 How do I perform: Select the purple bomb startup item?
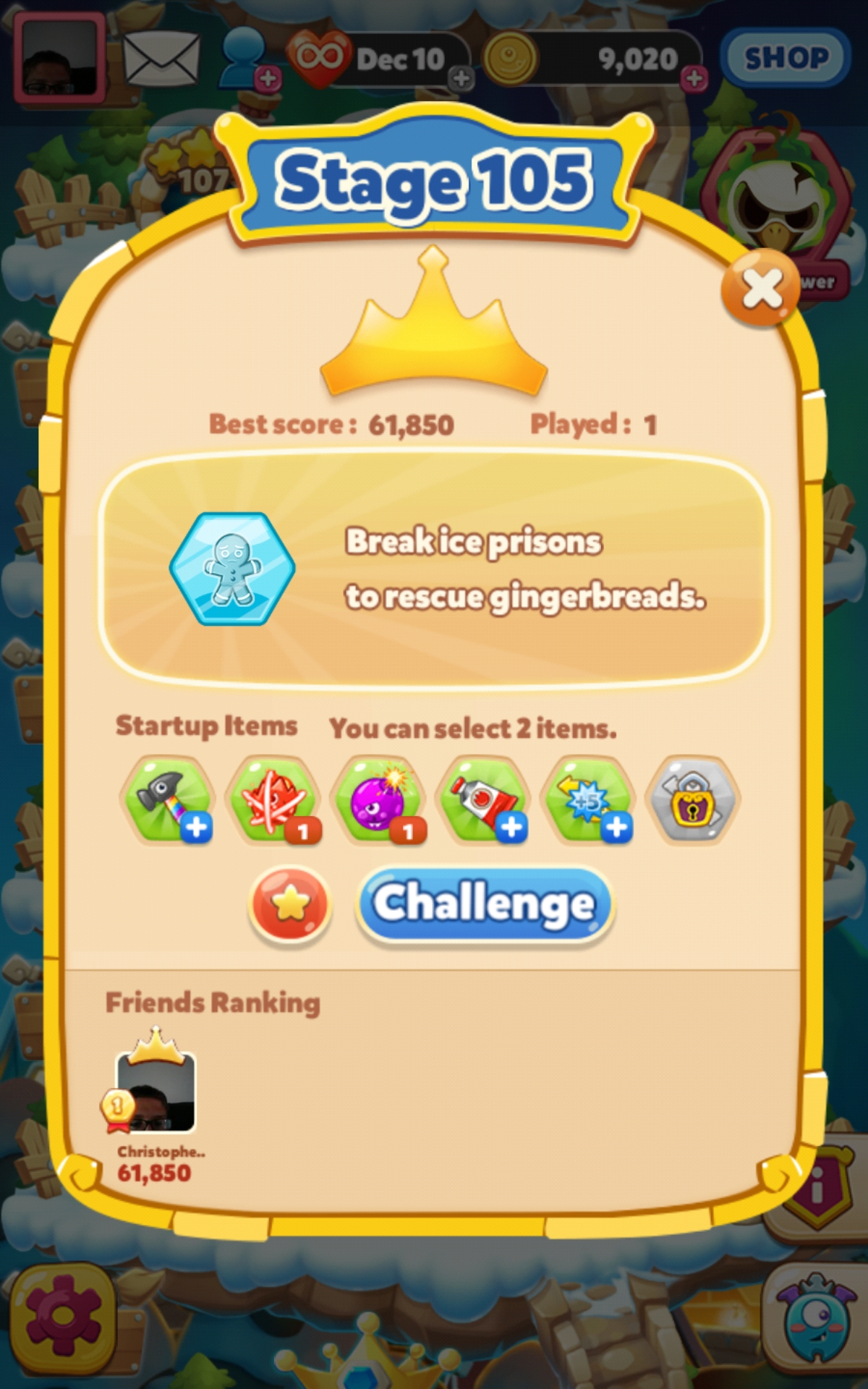click(378, 799)
